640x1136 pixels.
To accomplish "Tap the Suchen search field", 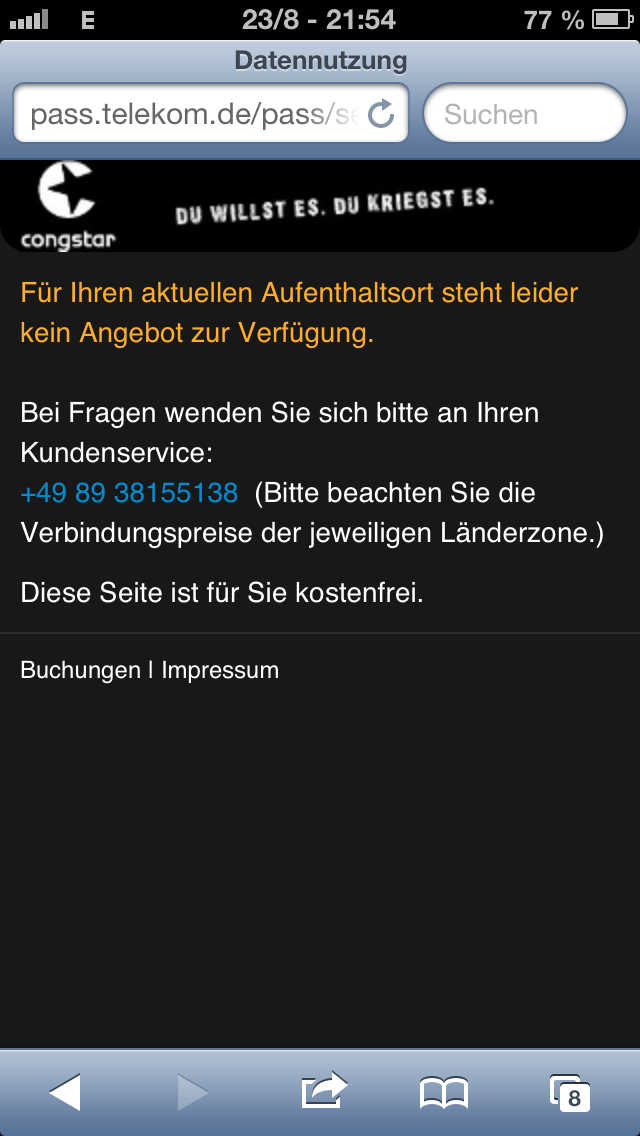I will [x=524, y=115].
